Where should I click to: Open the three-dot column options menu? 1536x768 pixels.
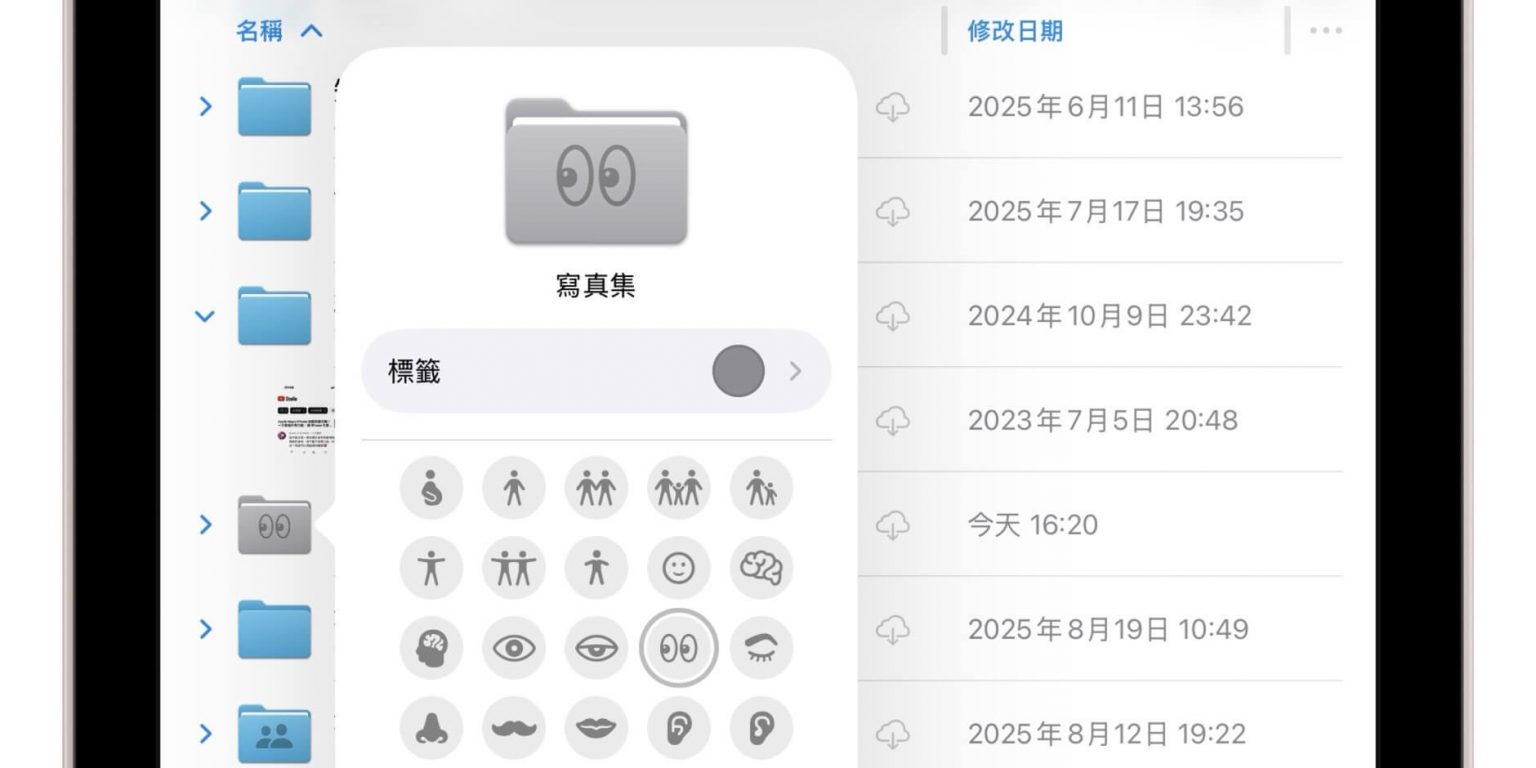(1325, 31)
